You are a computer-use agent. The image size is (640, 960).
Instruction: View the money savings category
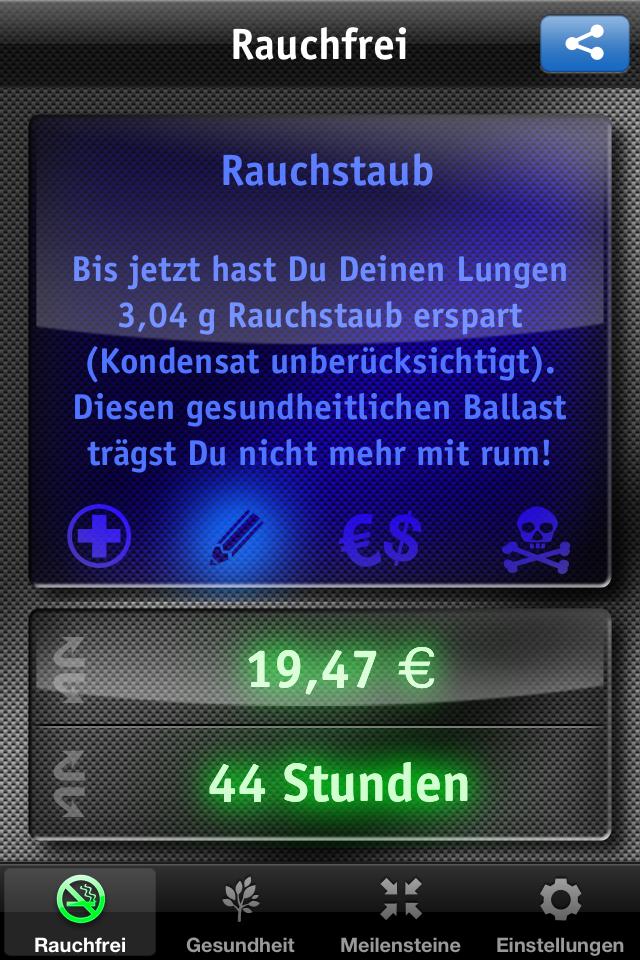point(380,538)
